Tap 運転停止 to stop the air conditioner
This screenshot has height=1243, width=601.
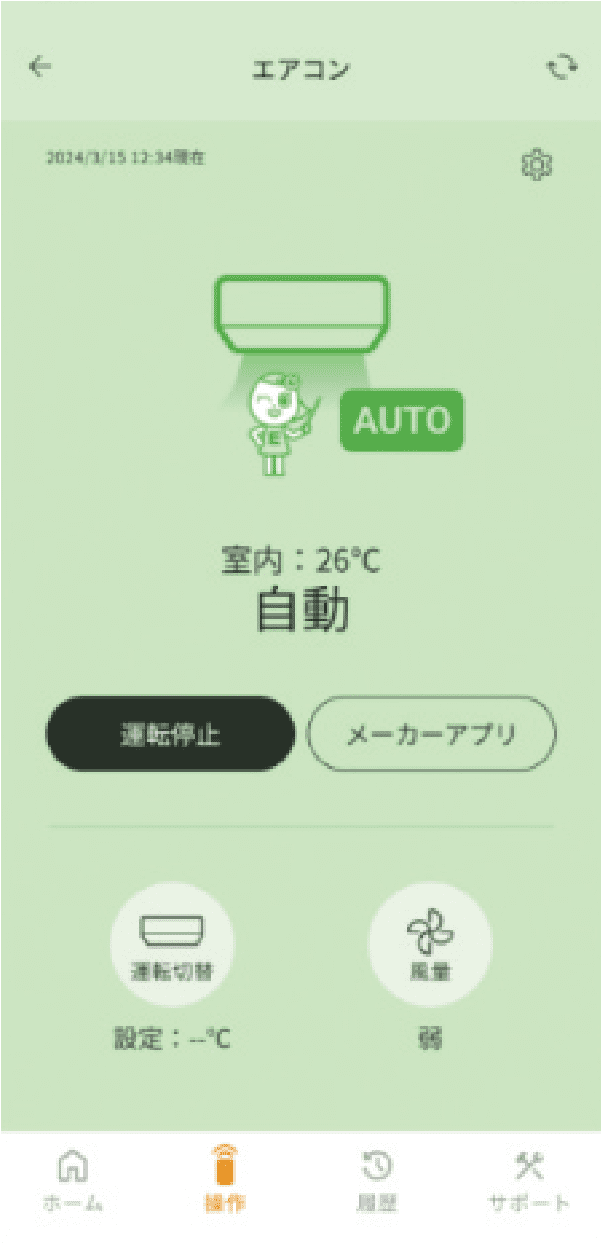tap(171, 734)
